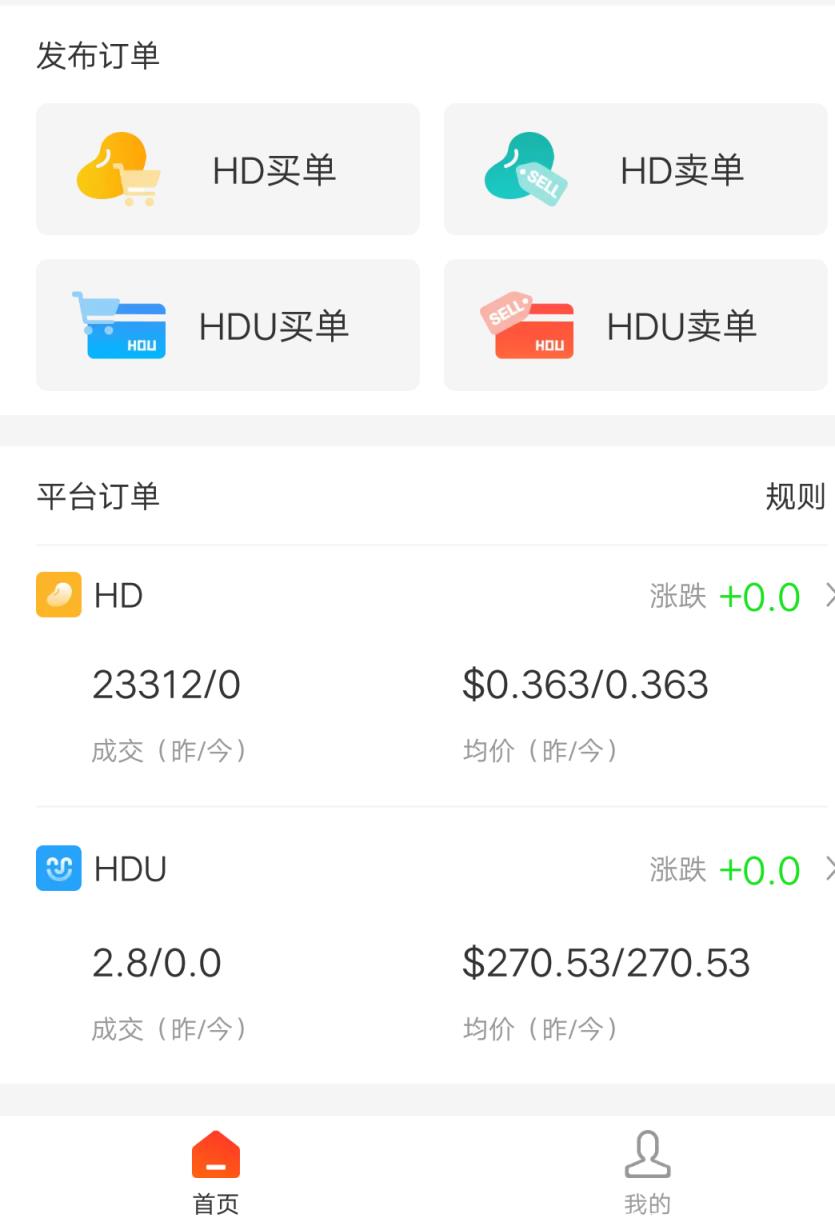835x1230 pixels.
Task: Click the green +0.0 change indicator for HDU
Action: [759, 869]
